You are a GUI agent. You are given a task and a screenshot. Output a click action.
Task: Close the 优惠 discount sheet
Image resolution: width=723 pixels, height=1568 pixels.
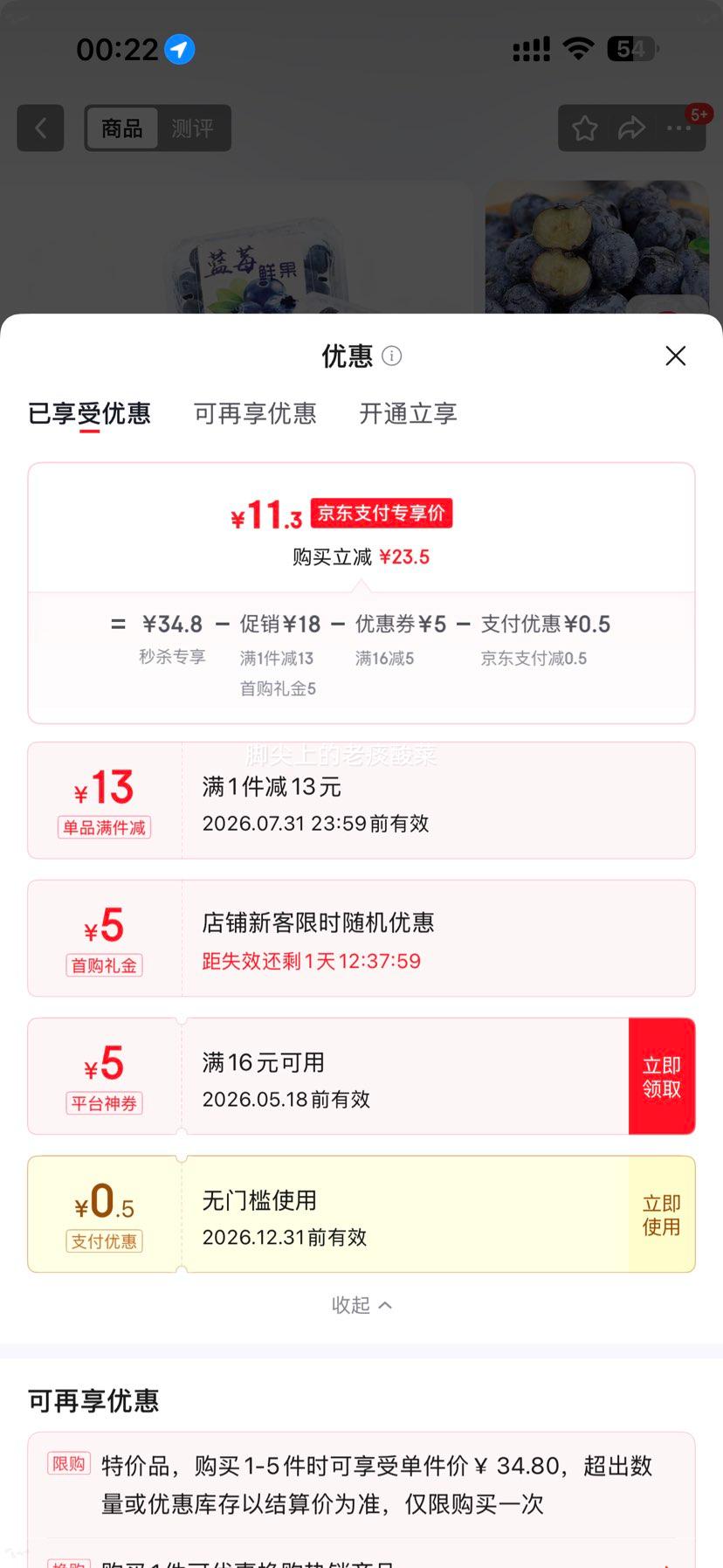(x=675, y=356)
